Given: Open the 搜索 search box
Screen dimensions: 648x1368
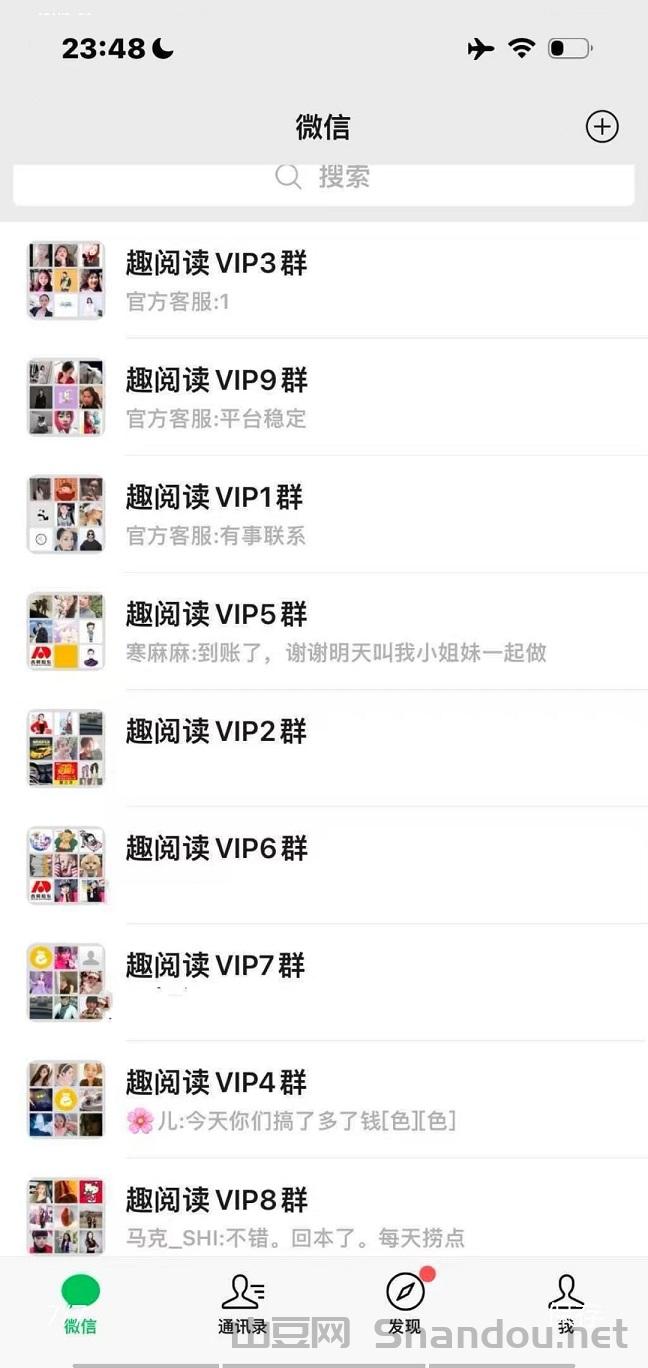Looking at the screenshot, I should tap(323, 180).
